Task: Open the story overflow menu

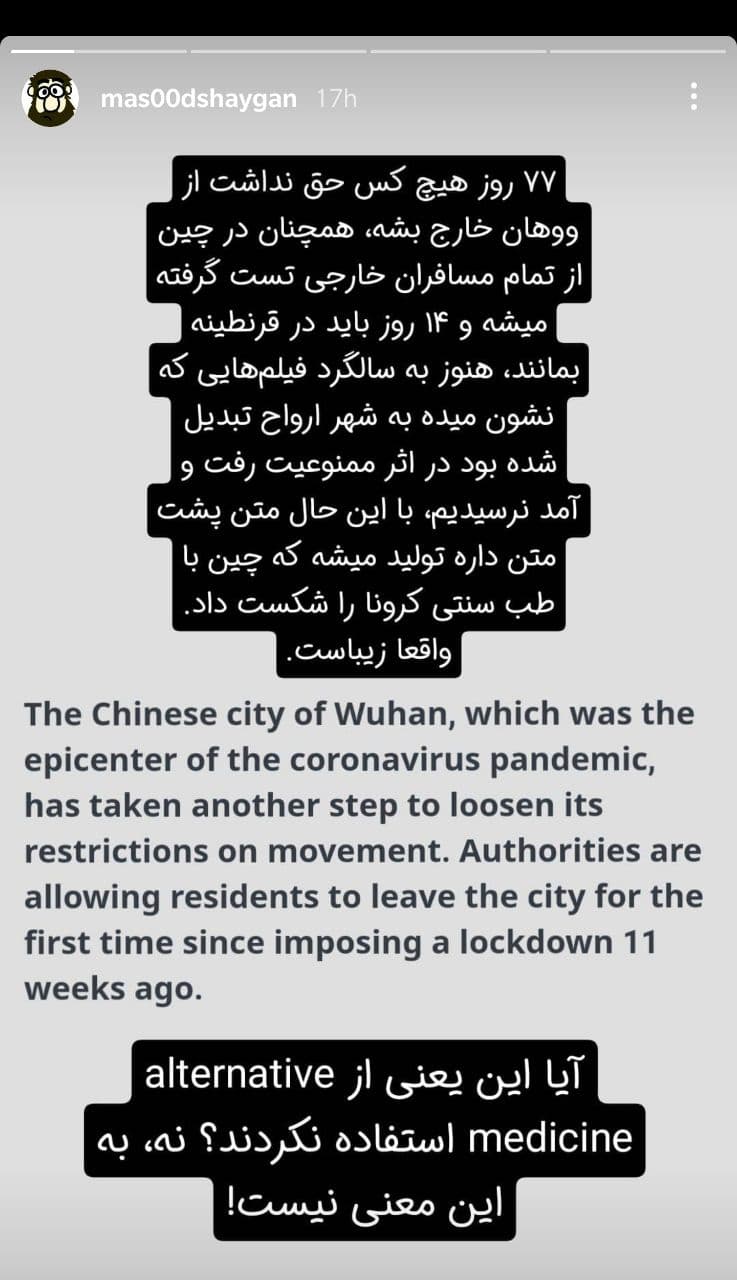Action: (x=693, y=97)
